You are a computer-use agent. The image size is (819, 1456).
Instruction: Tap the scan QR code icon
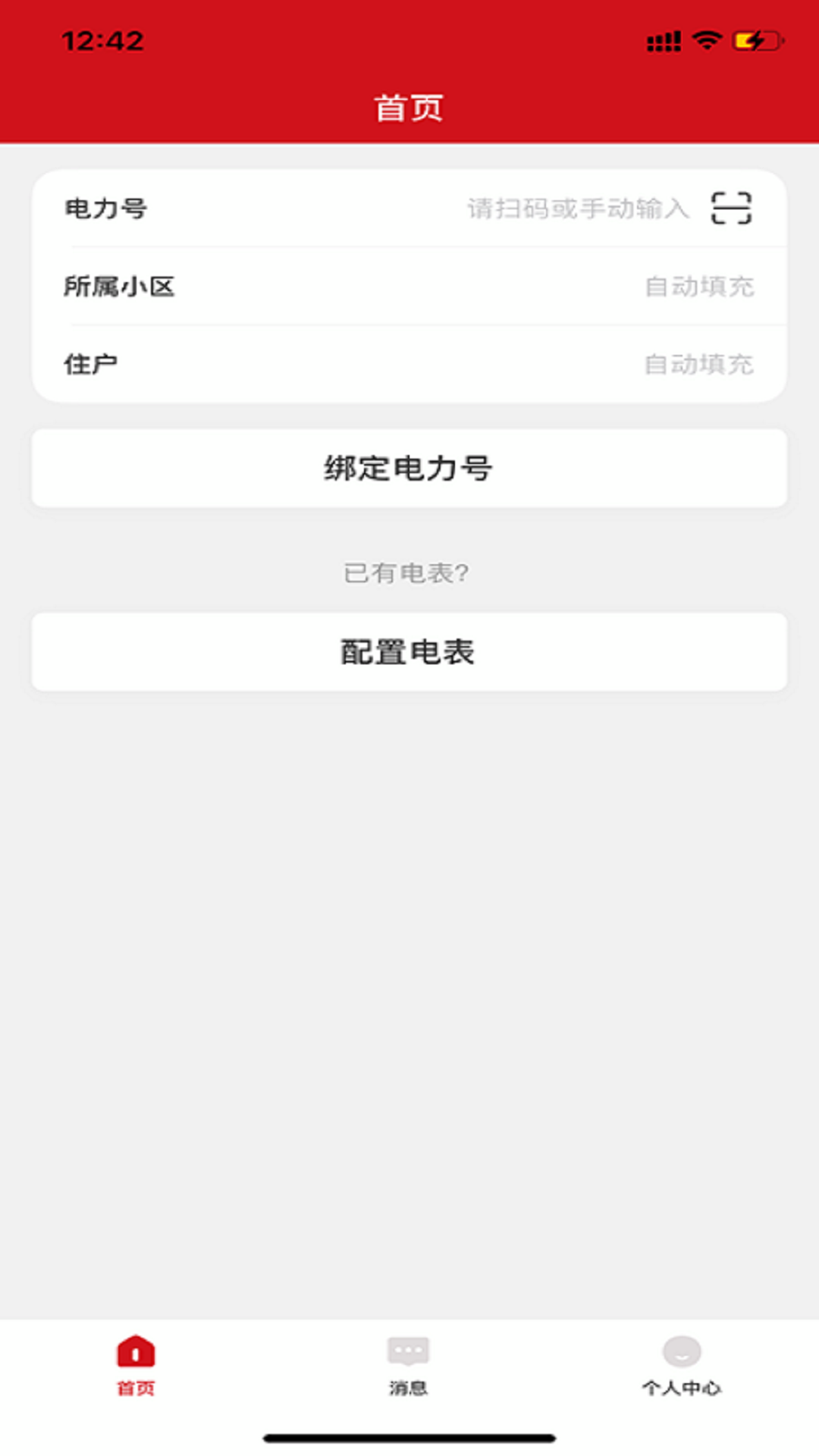(731, 208)
